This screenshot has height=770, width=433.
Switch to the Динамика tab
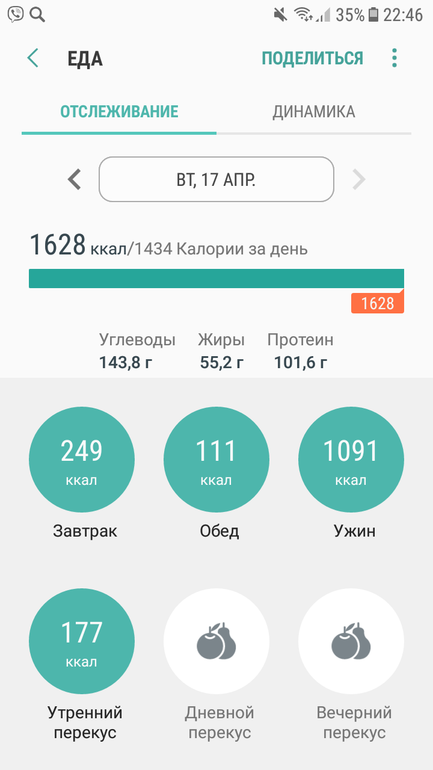click(x=314, y=112)
